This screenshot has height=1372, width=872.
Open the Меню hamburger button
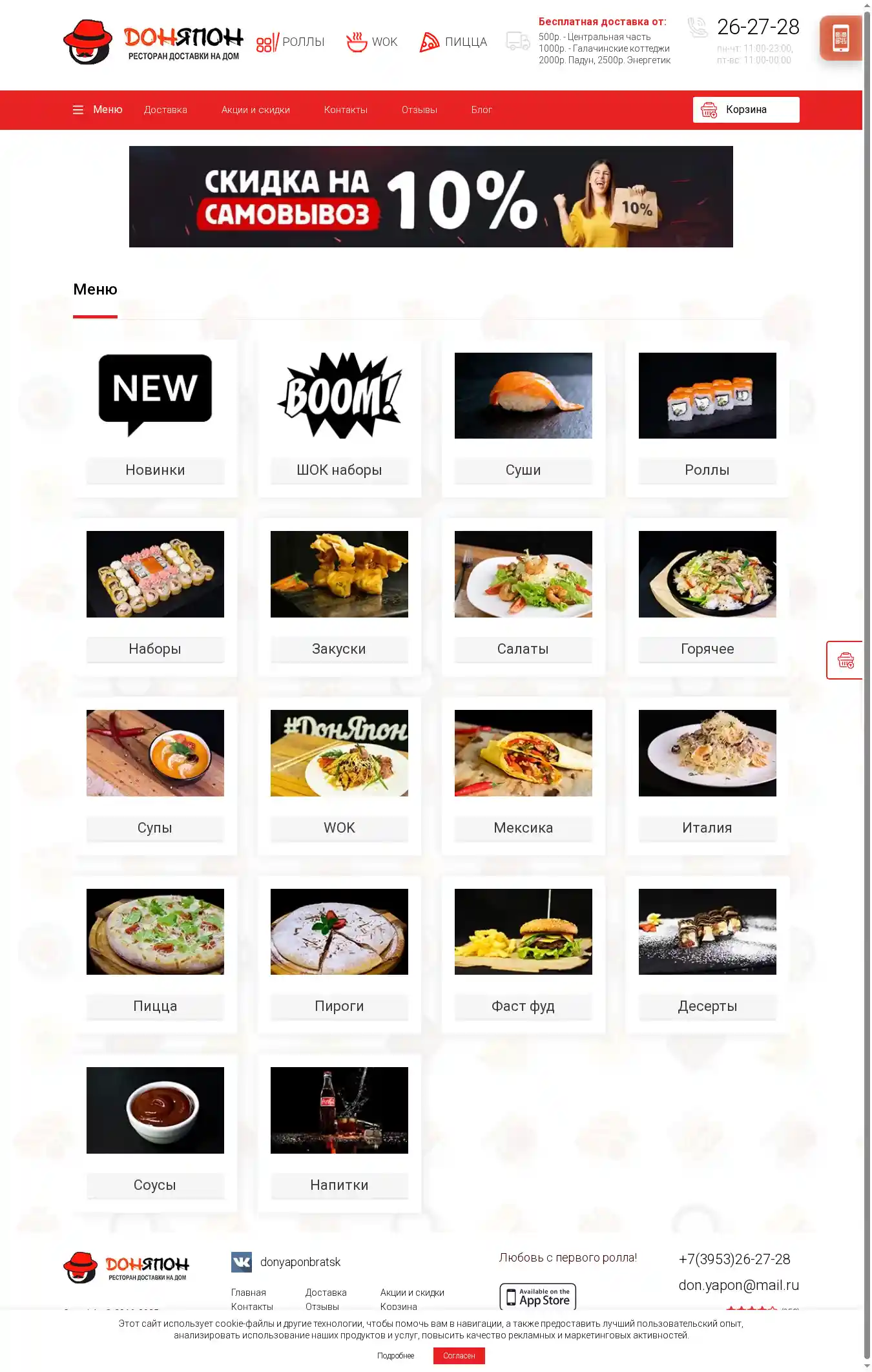98,110
